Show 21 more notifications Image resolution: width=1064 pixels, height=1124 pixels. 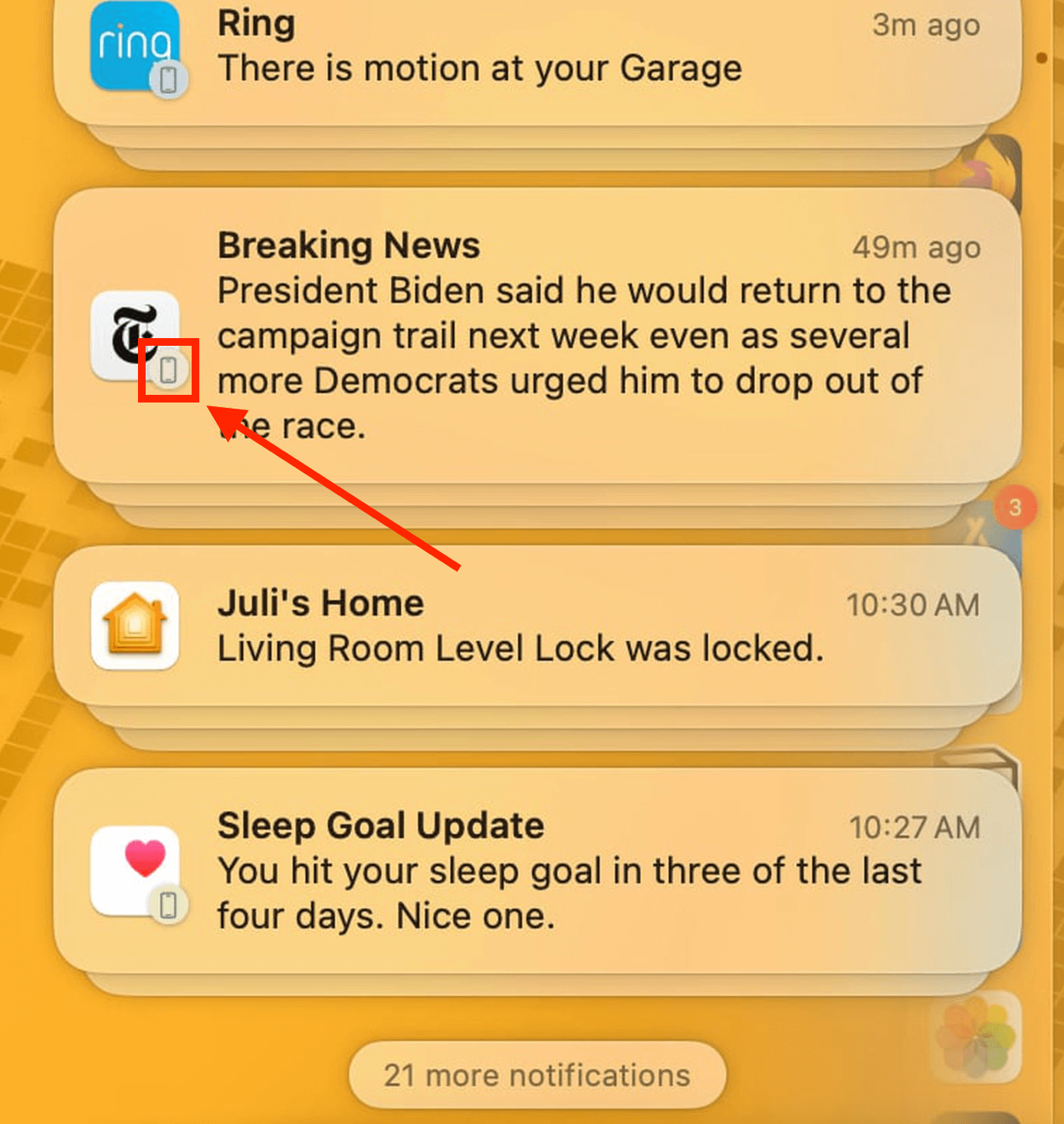pyautogui.click(x=537, y=1075)
